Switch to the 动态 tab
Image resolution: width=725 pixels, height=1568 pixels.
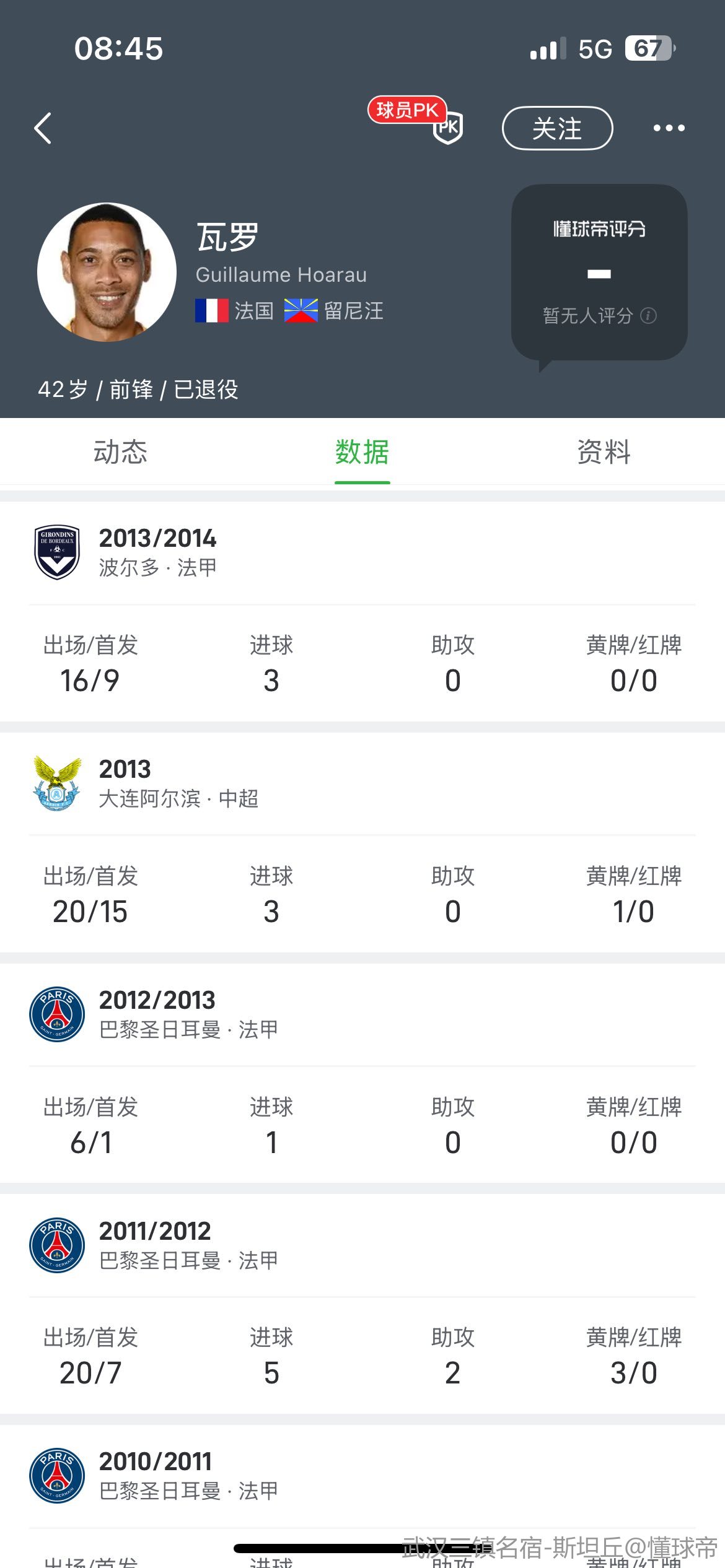[x=120, y=452]
